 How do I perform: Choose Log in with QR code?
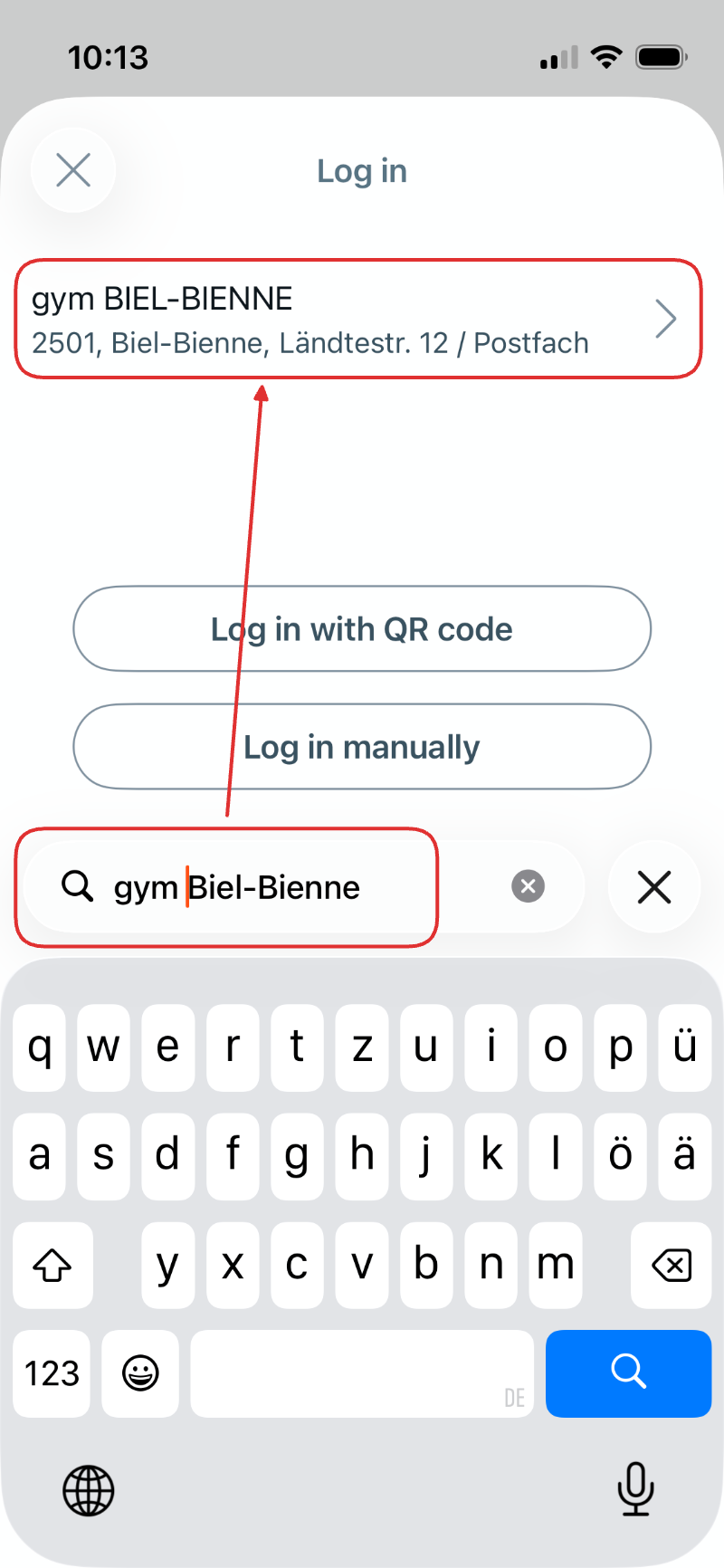[362, 629]
